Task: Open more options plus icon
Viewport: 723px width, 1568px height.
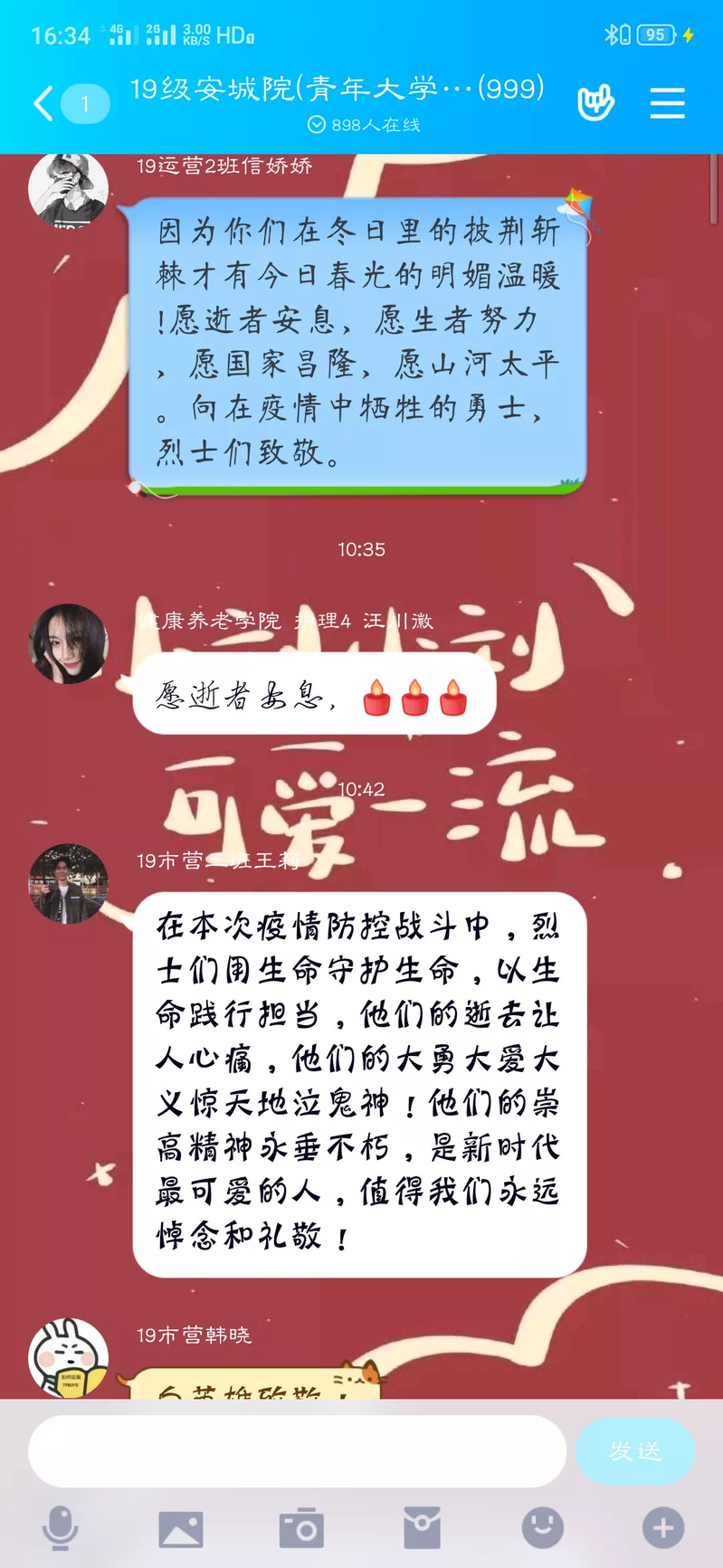Action: [x=663, y=1528]
